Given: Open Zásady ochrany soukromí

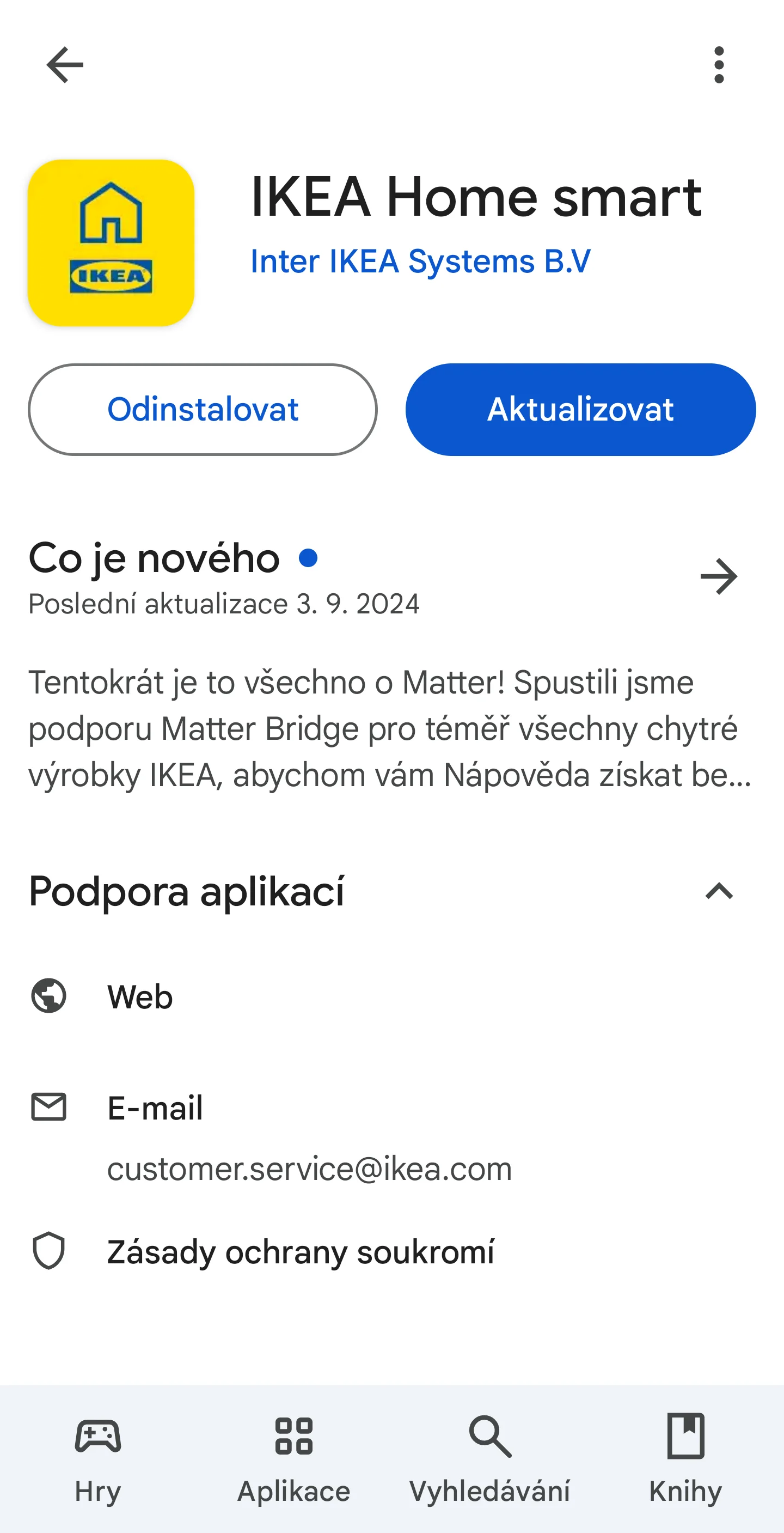Looking at the screenshot, I should pyautogui.click(x=392, y=1251).
